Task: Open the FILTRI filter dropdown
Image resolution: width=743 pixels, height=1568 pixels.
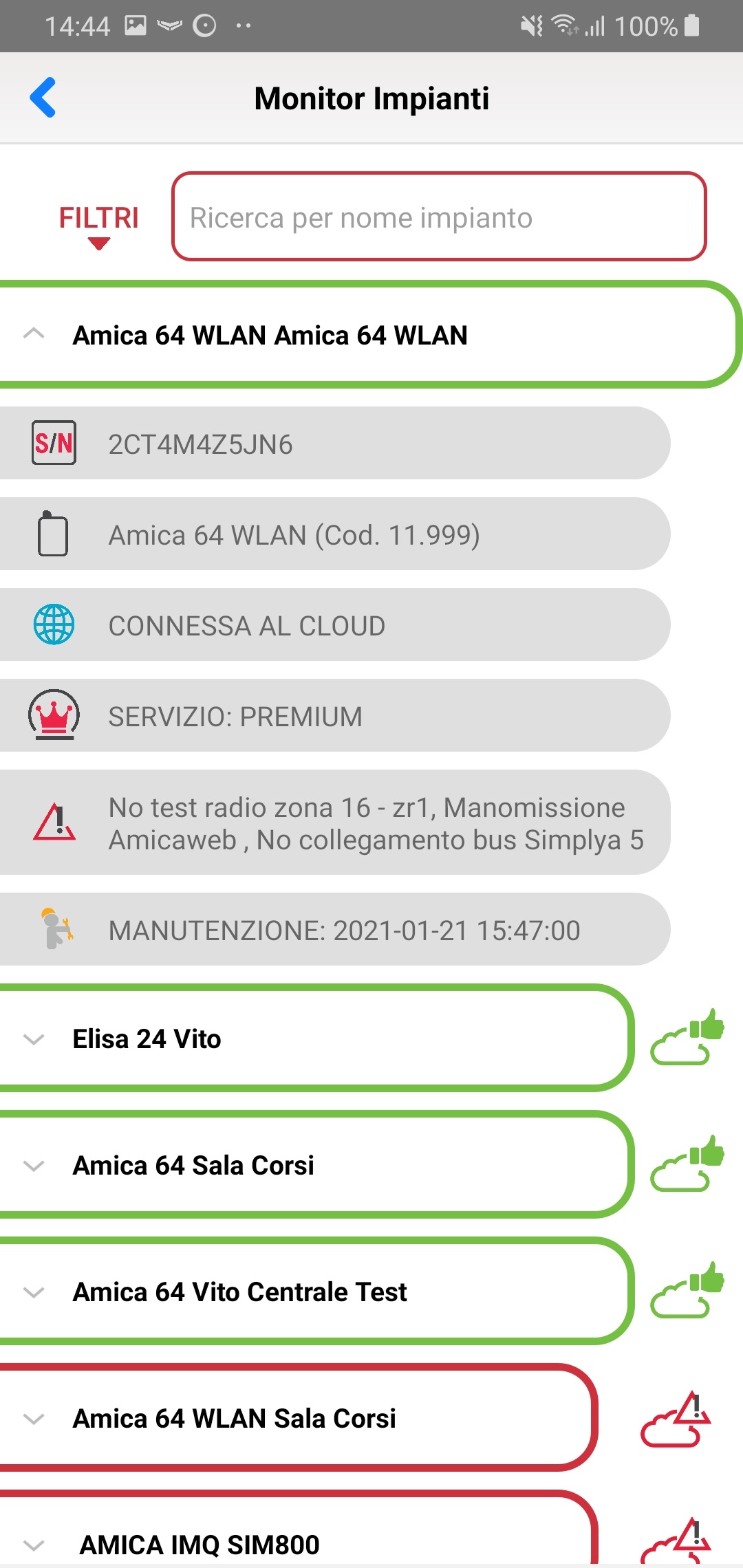Action: 98,226
